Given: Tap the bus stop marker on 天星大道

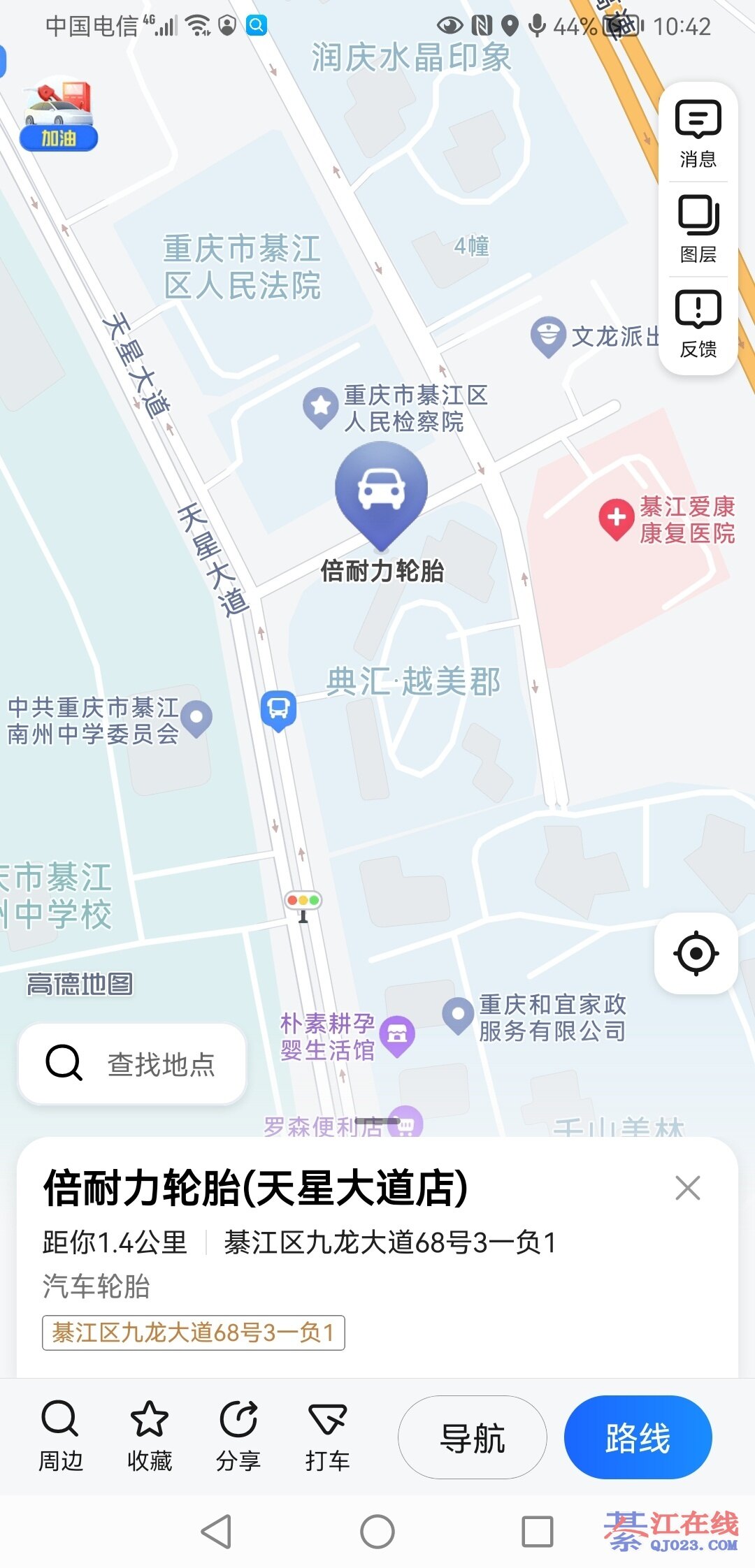Looking at the screenshot, I should 278,710.
